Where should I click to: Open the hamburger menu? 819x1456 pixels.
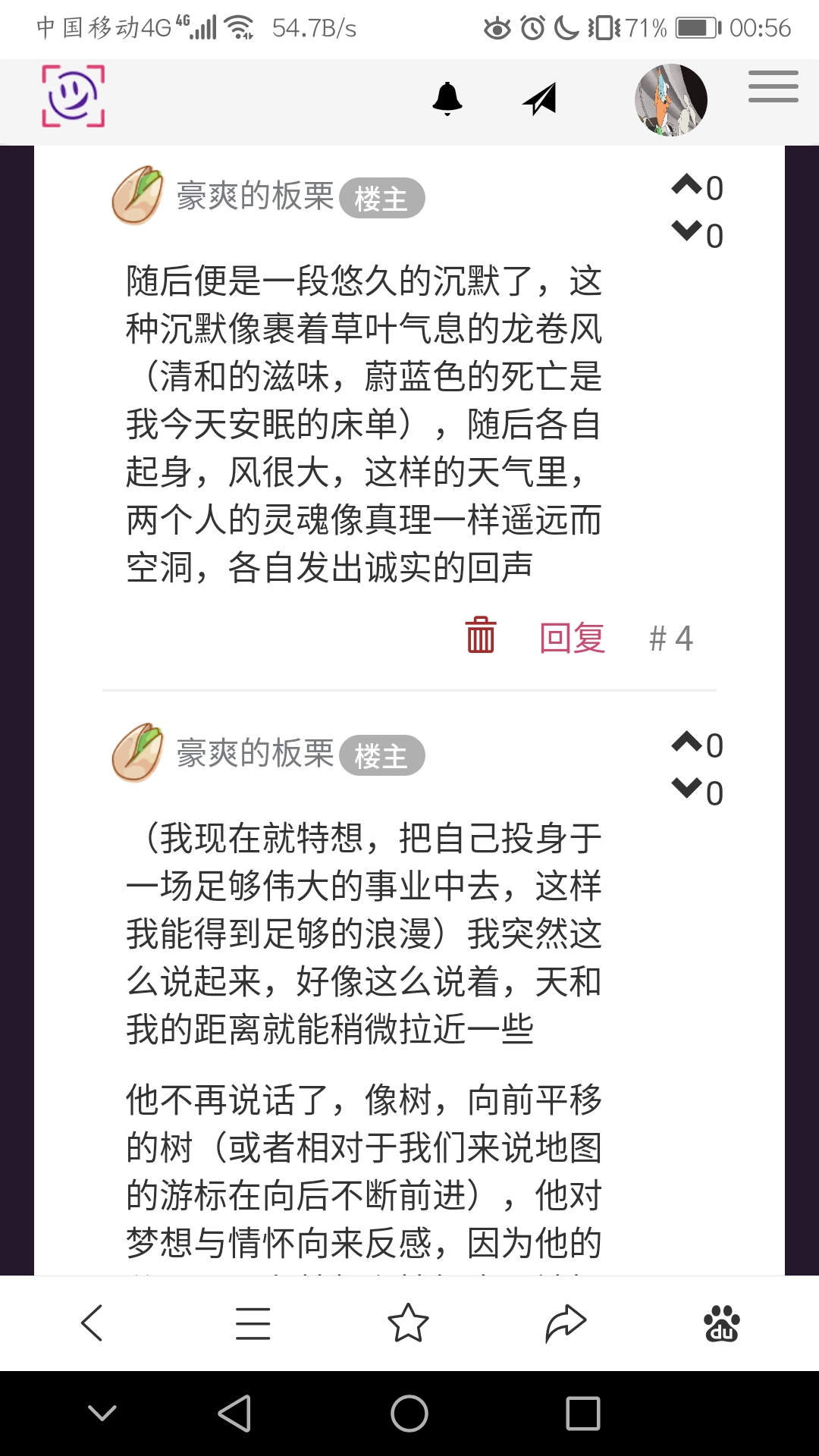(773, 86)
